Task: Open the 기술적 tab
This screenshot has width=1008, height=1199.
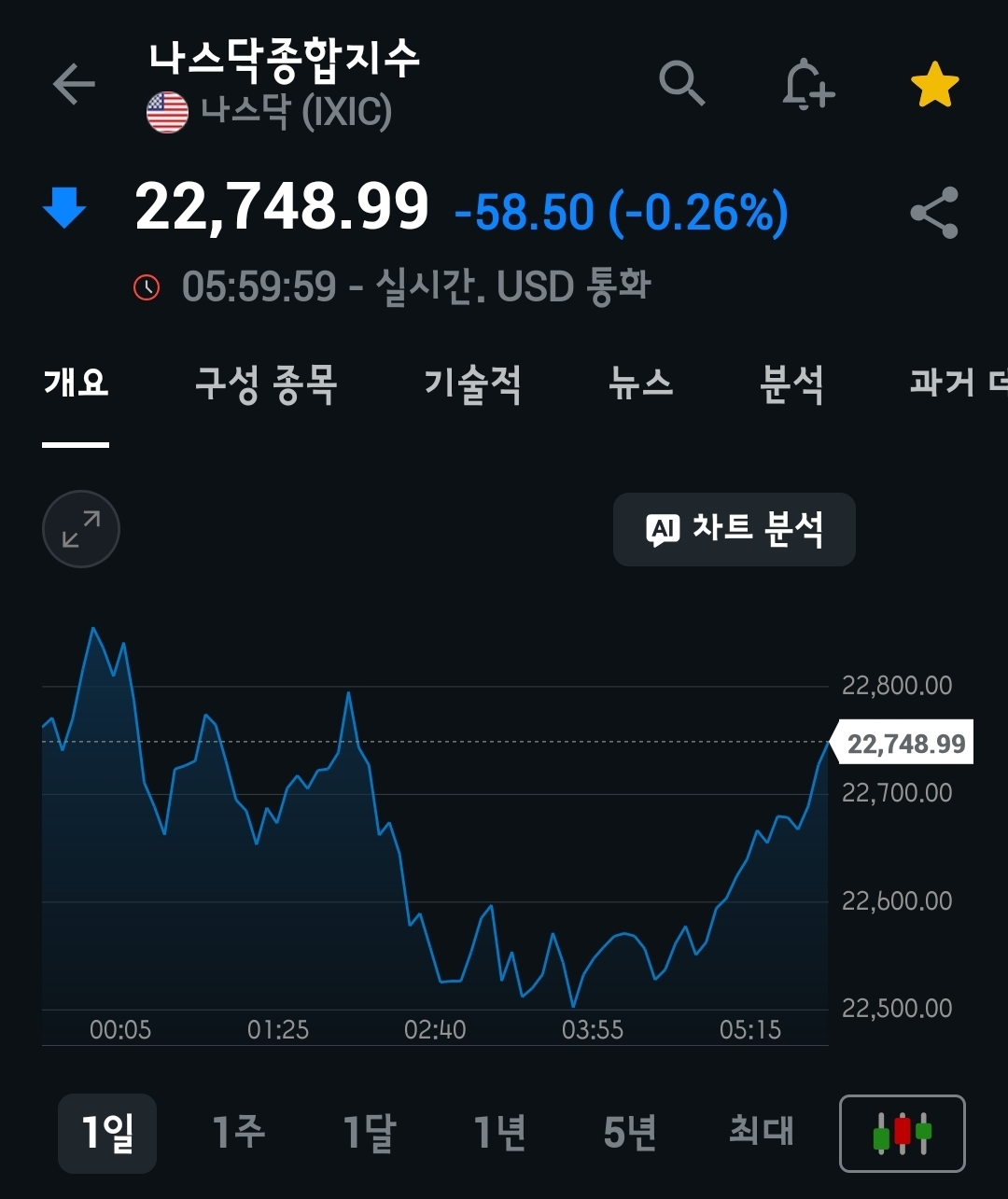Action: (472, 383)
